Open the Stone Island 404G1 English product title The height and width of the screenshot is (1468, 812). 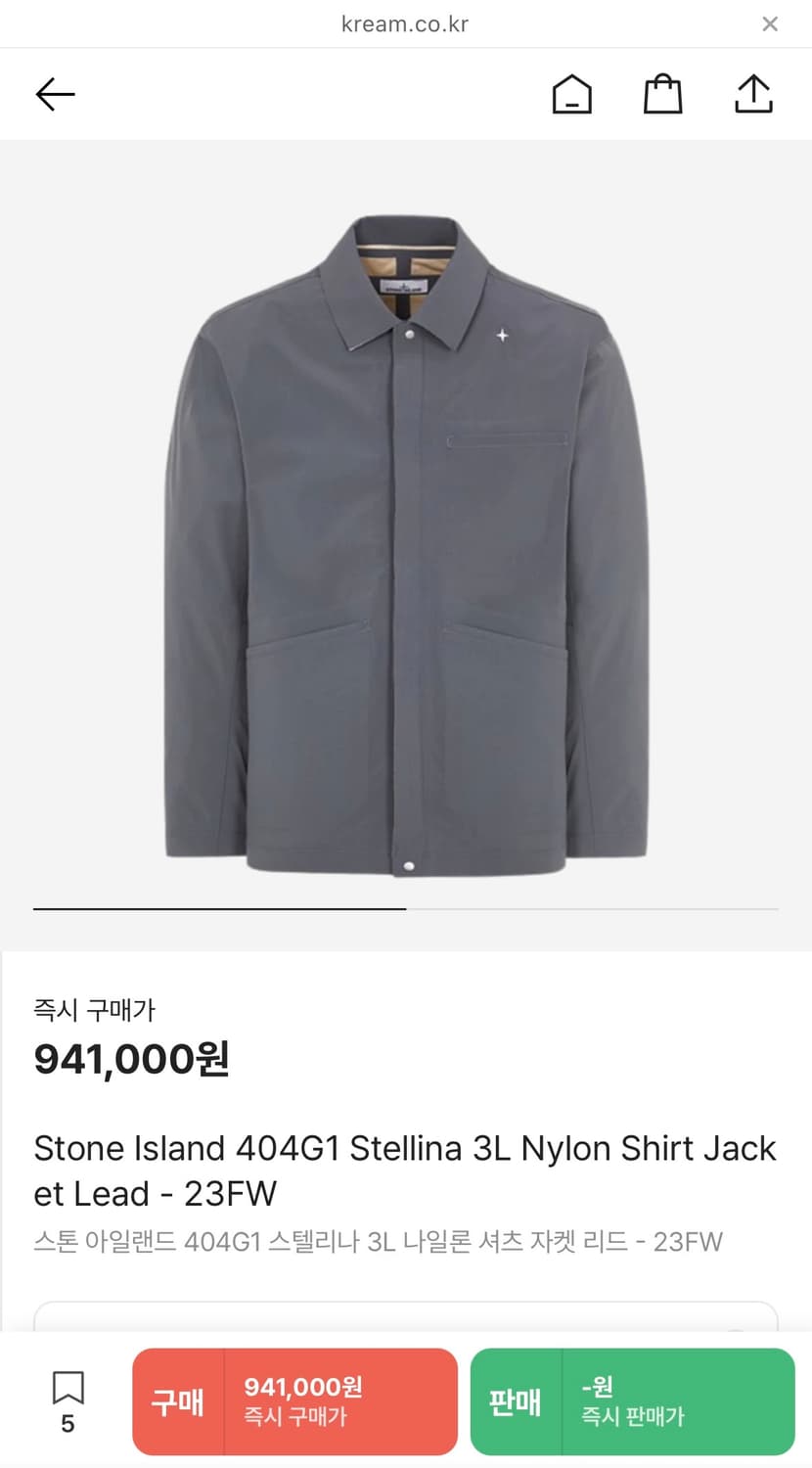point(404,1170)
